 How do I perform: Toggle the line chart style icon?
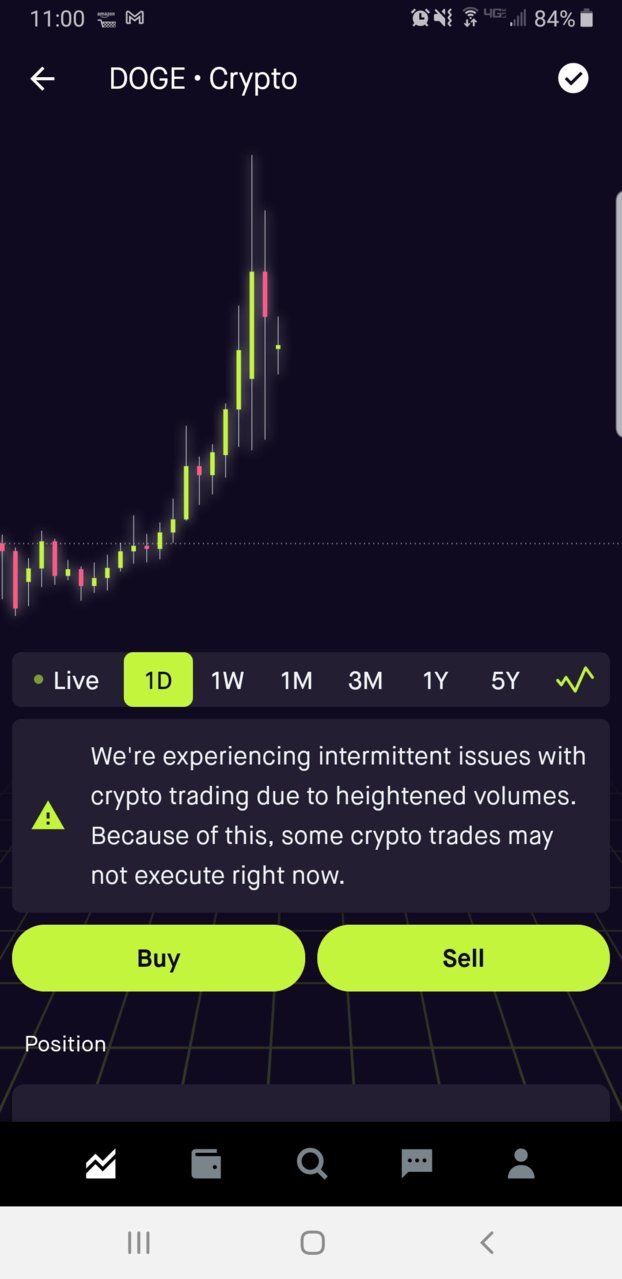(x=575, y=680)
